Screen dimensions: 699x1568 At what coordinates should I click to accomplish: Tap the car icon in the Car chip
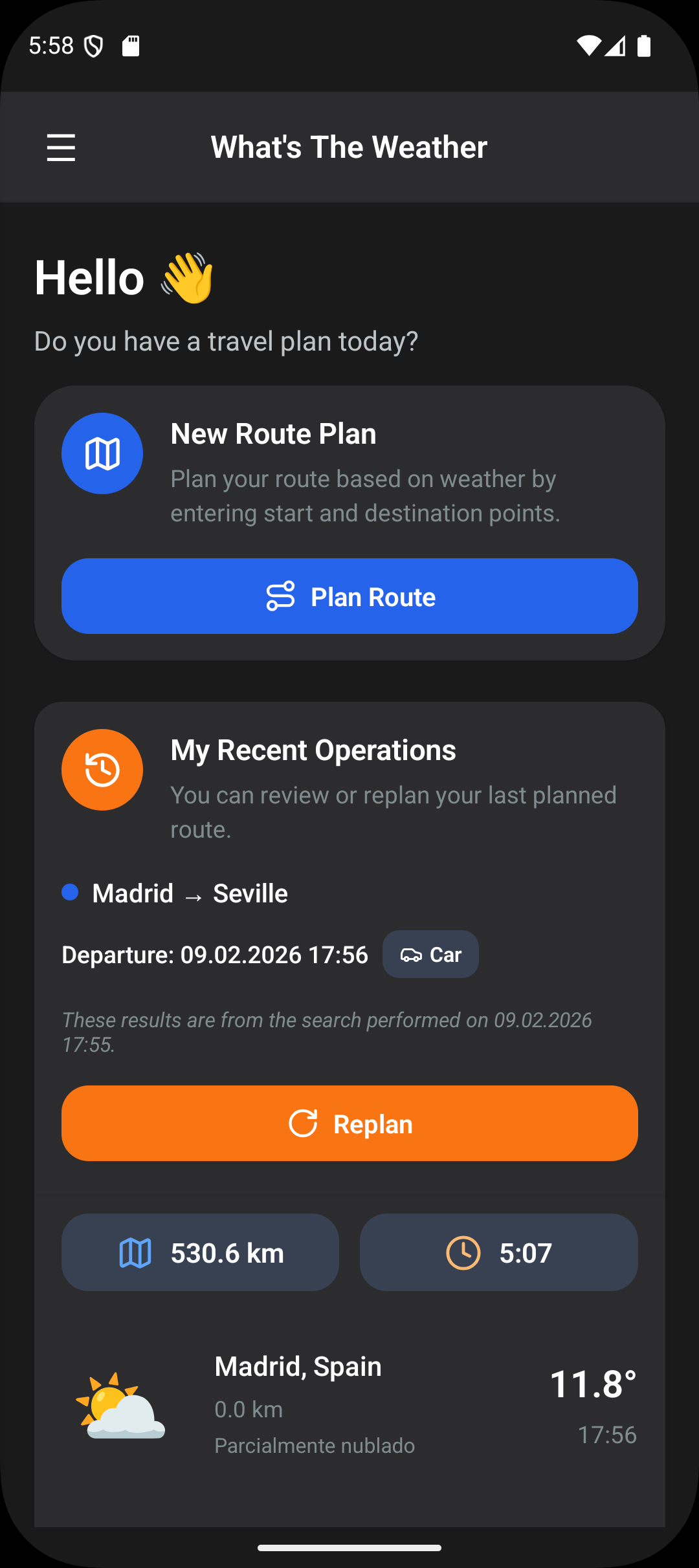point(411,953)
